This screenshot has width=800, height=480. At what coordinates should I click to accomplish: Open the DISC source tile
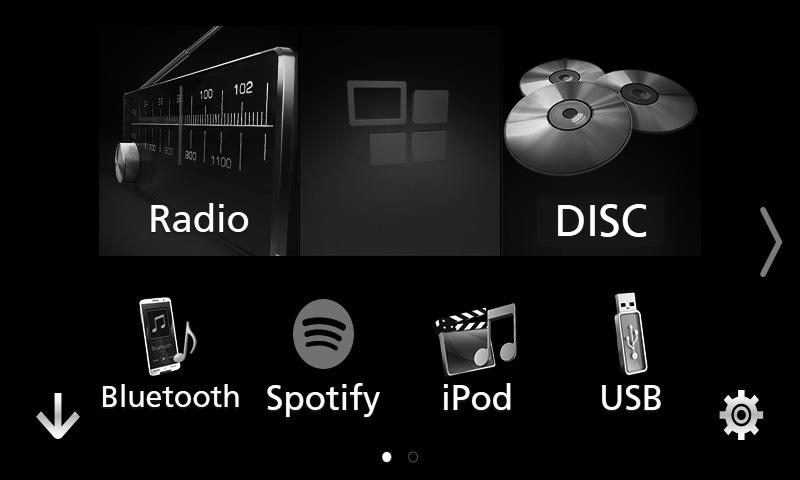click(600, 142)
